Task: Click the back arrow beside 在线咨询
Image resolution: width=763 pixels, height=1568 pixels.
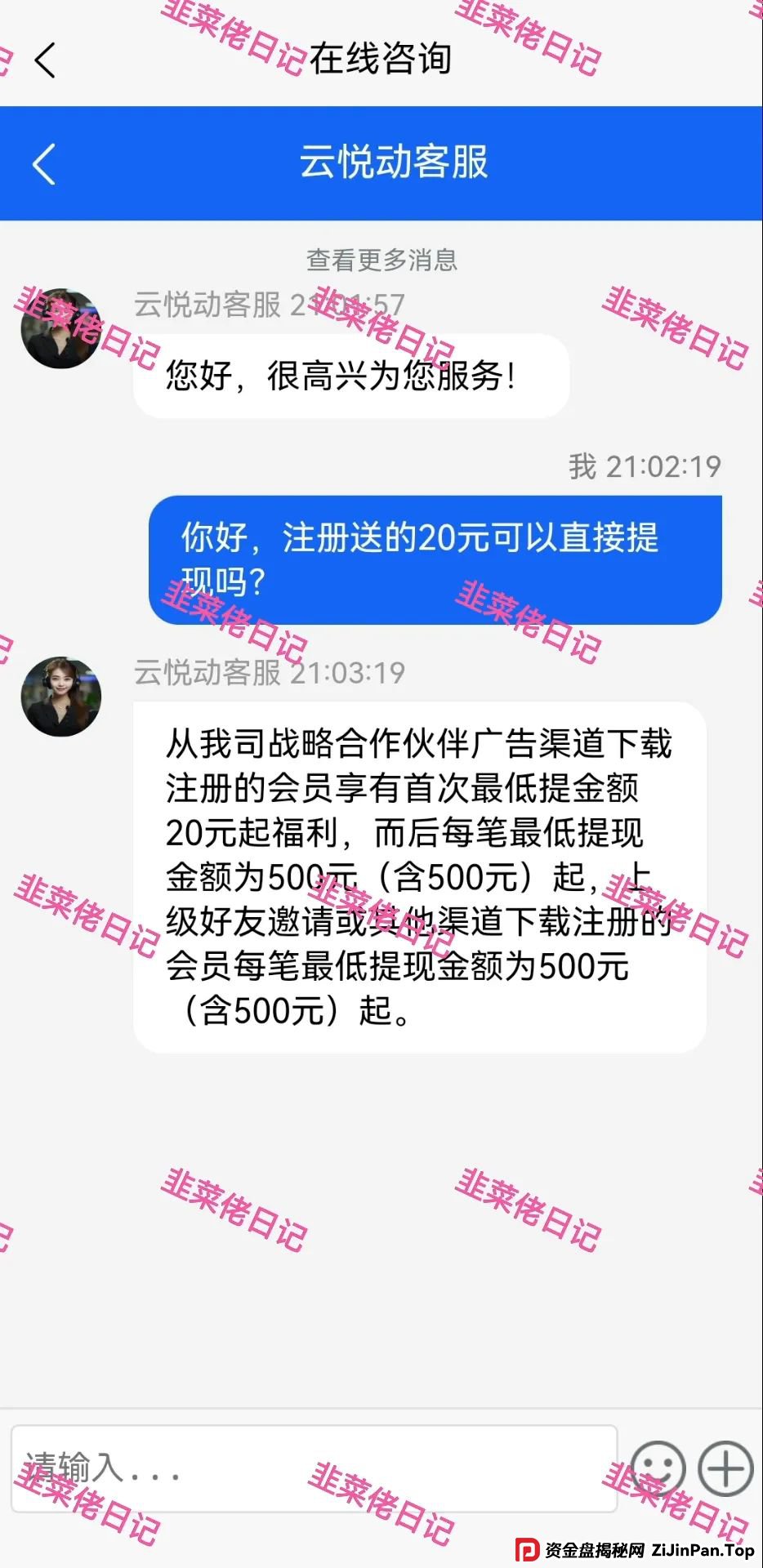Action: [x=45, y=60]
